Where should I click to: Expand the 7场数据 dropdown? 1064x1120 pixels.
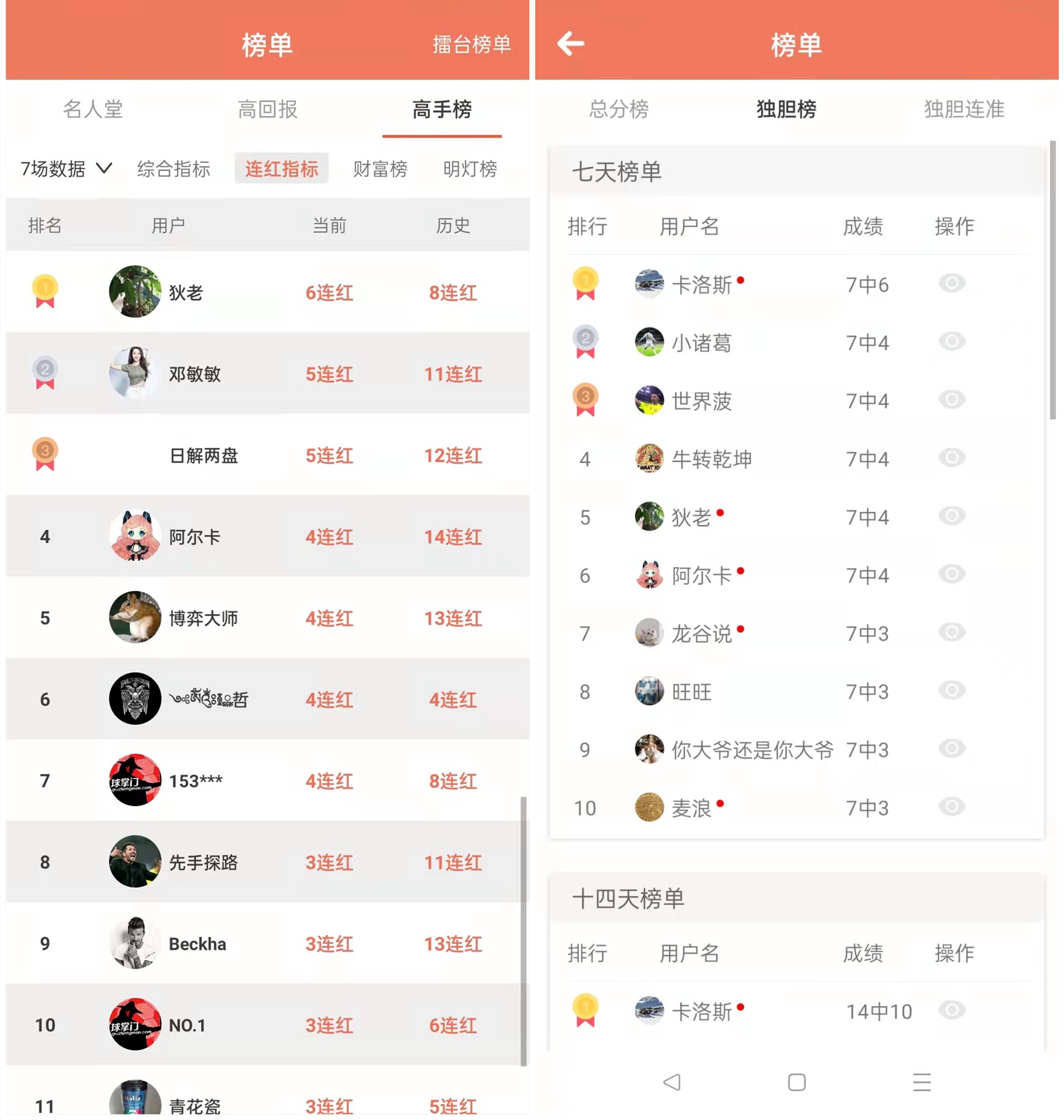click(x=66, y=169)
